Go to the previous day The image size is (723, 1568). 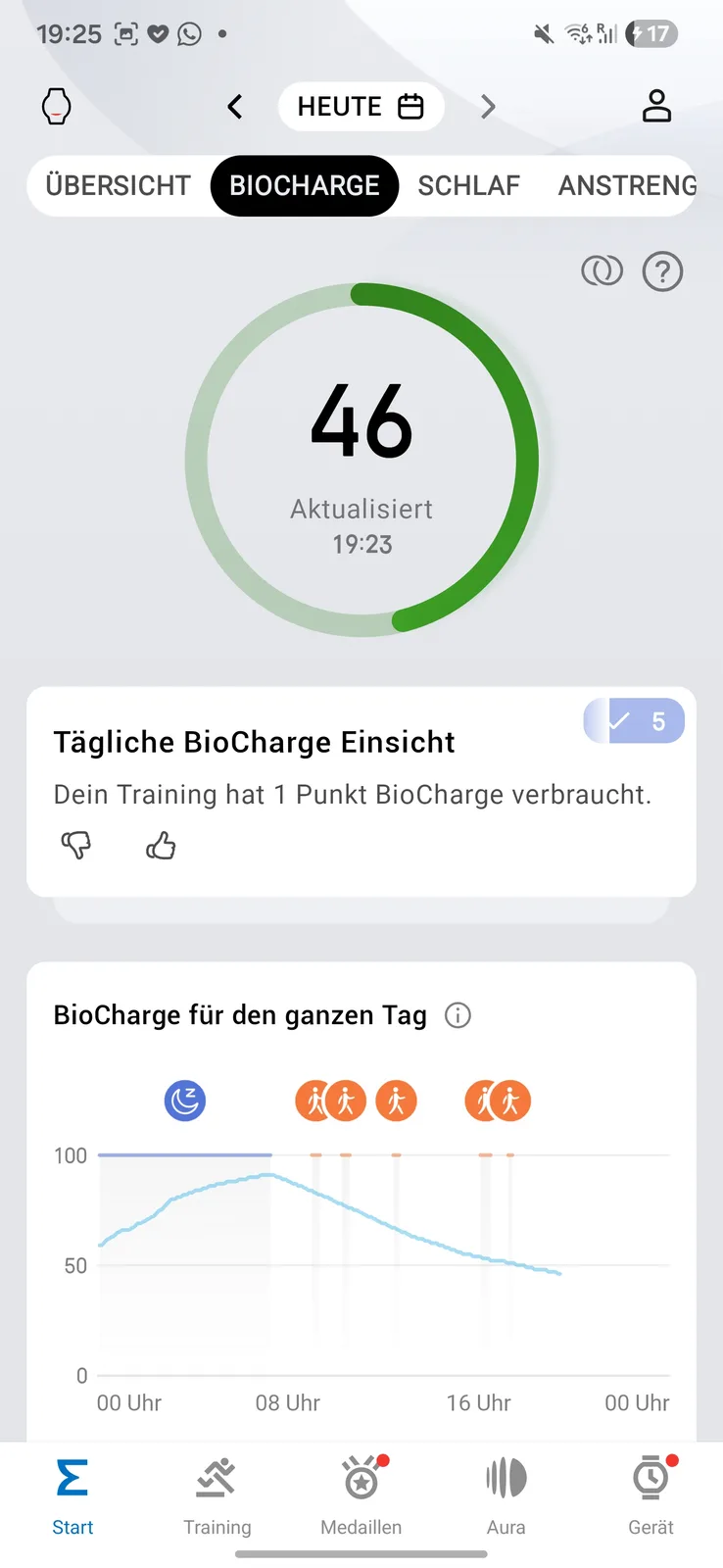[234, 107]
